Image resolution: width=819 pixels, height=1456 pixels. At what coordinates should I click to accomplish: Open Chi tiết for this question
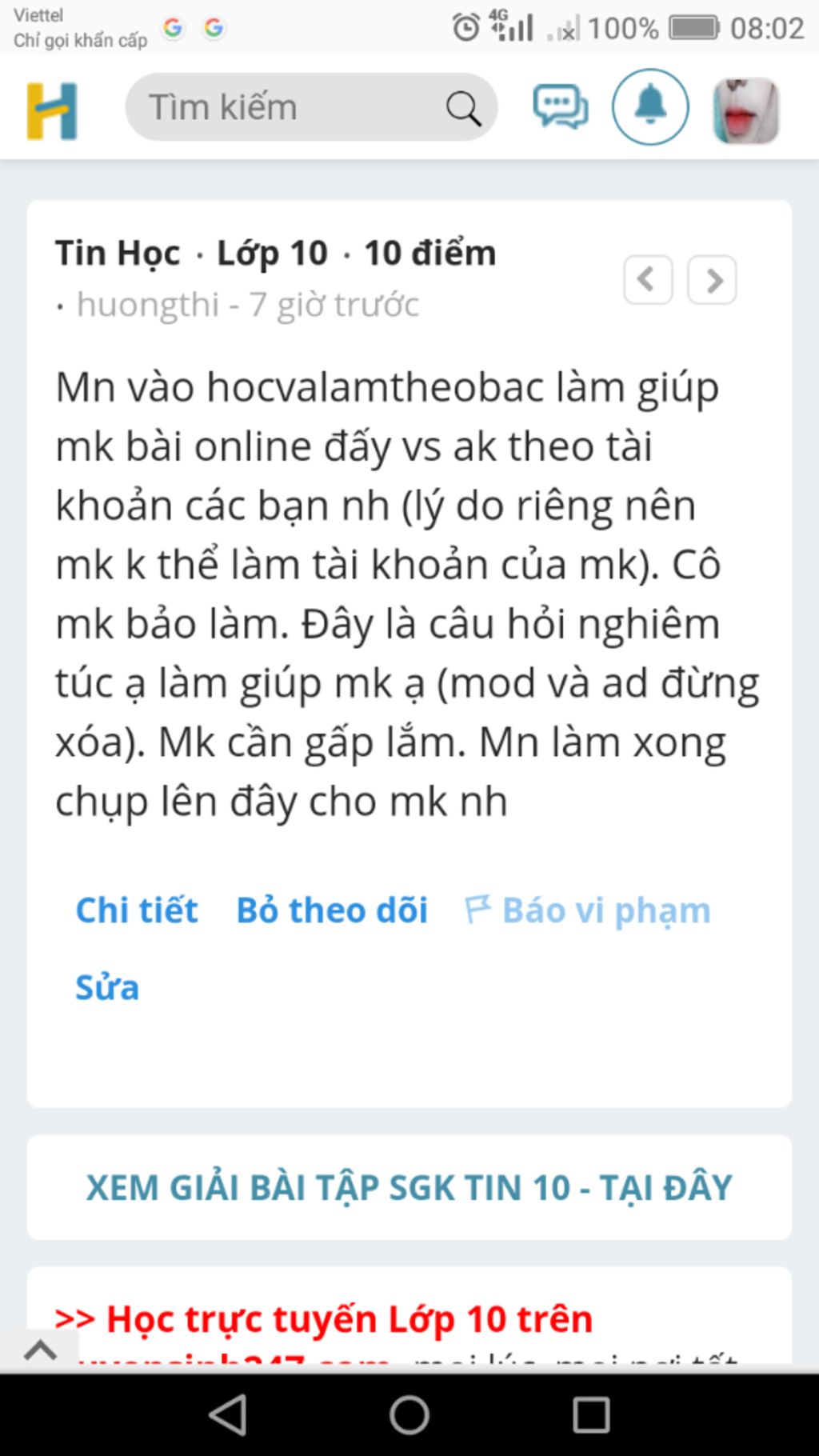tap(136, 910)
